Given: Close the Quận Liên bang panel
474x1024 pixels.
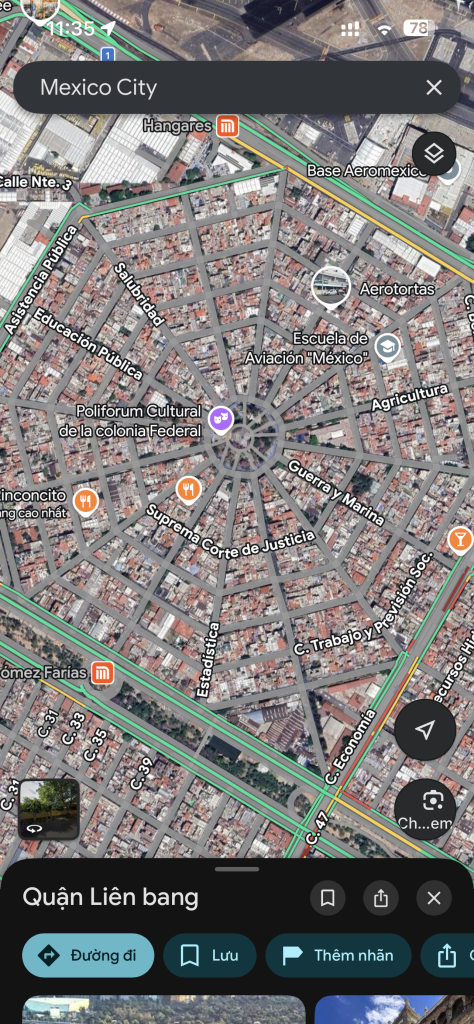Looking at the screenshot, I should 434,898.
